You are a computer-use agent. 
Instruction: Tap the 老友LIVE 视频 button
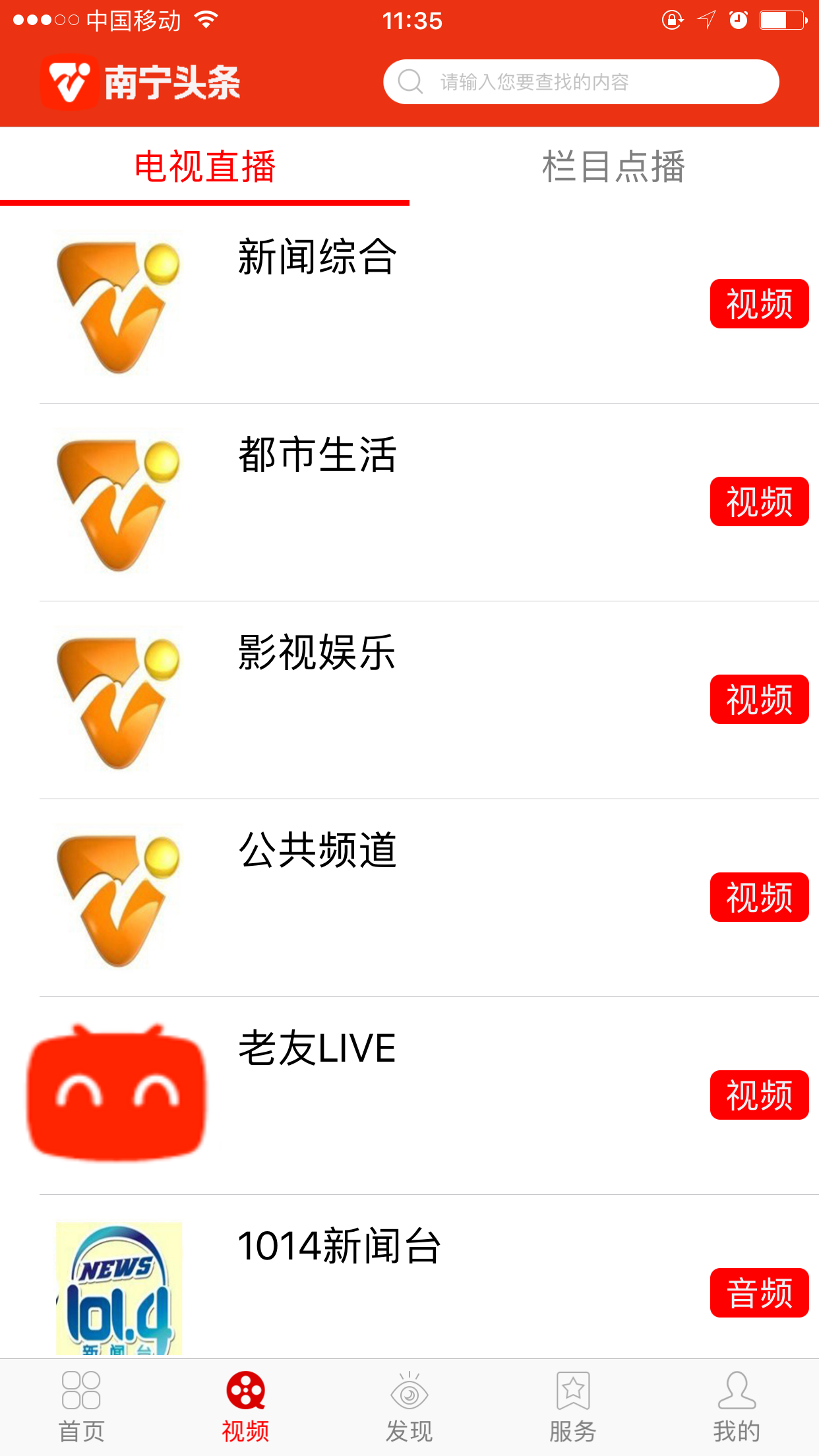[x=759, y=1094]
